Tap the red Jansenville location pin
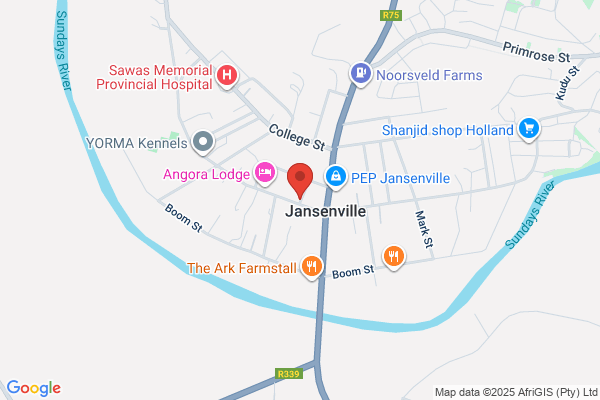 (300, 181)
